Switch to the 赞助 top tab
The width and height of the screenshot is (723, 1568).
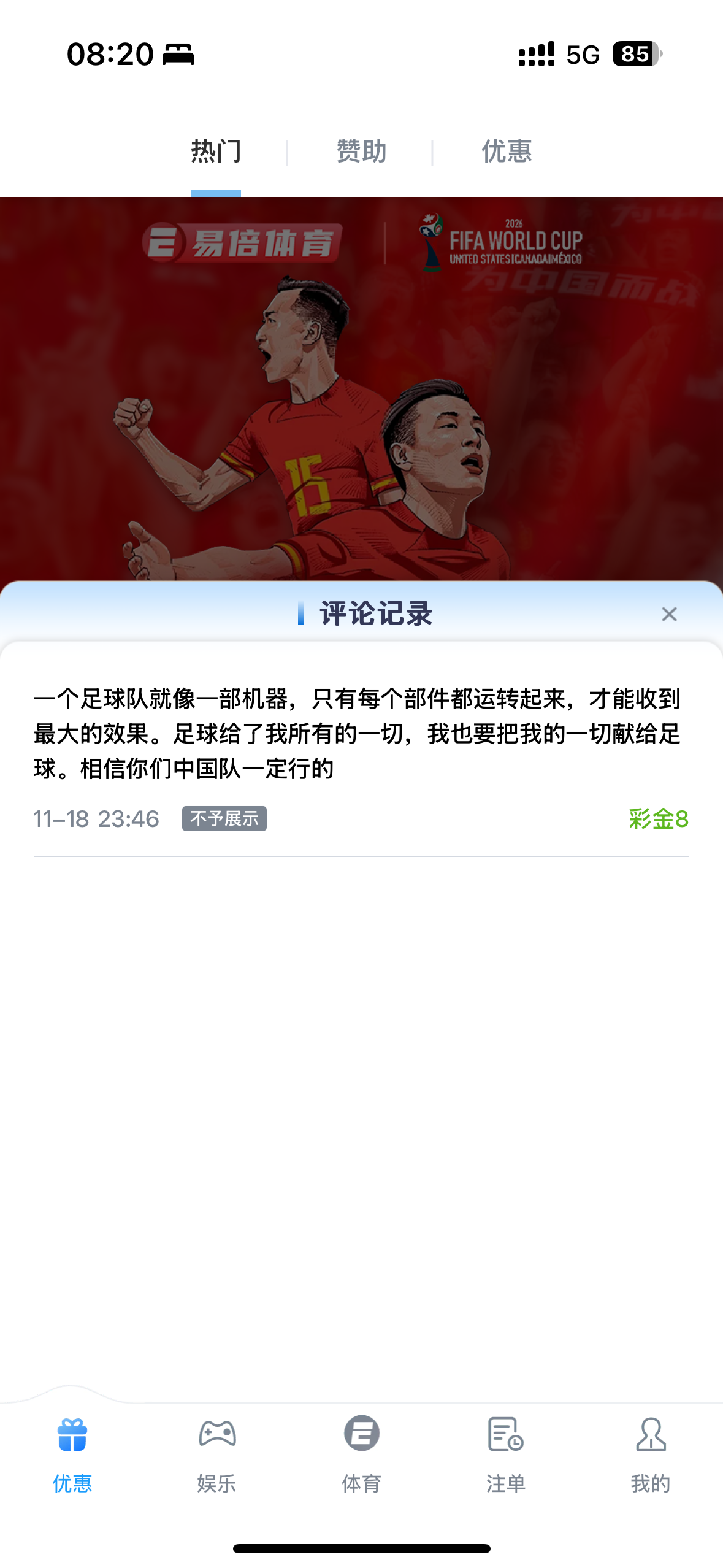361,152
